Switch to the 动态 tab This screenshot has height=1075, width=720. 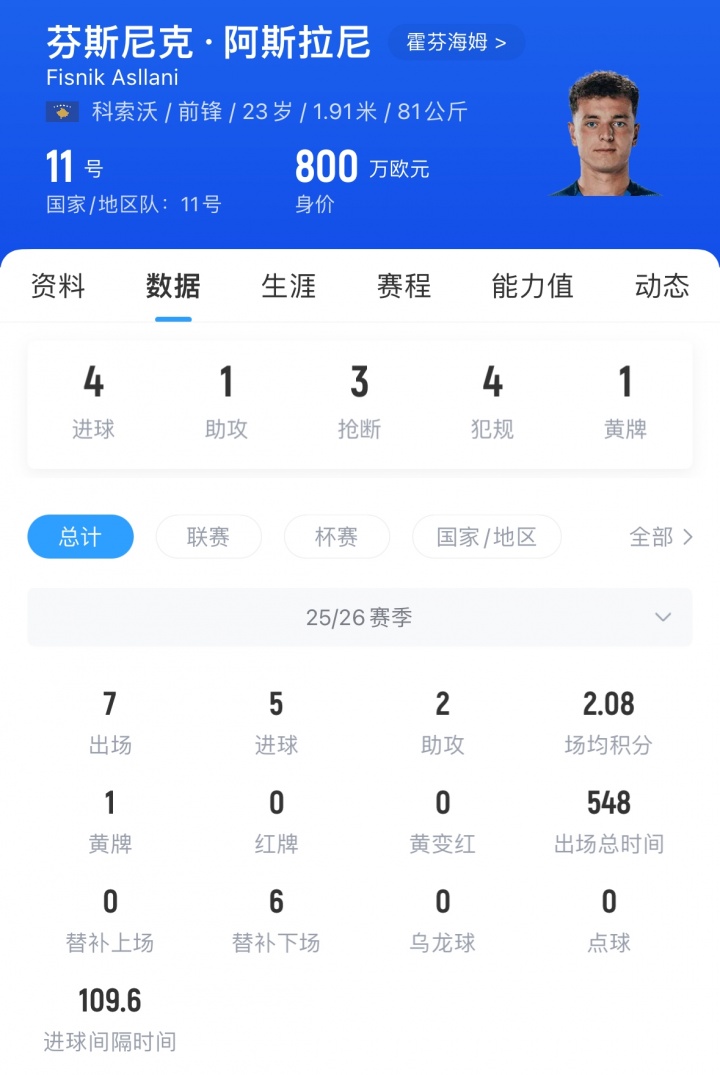[660, 288]
